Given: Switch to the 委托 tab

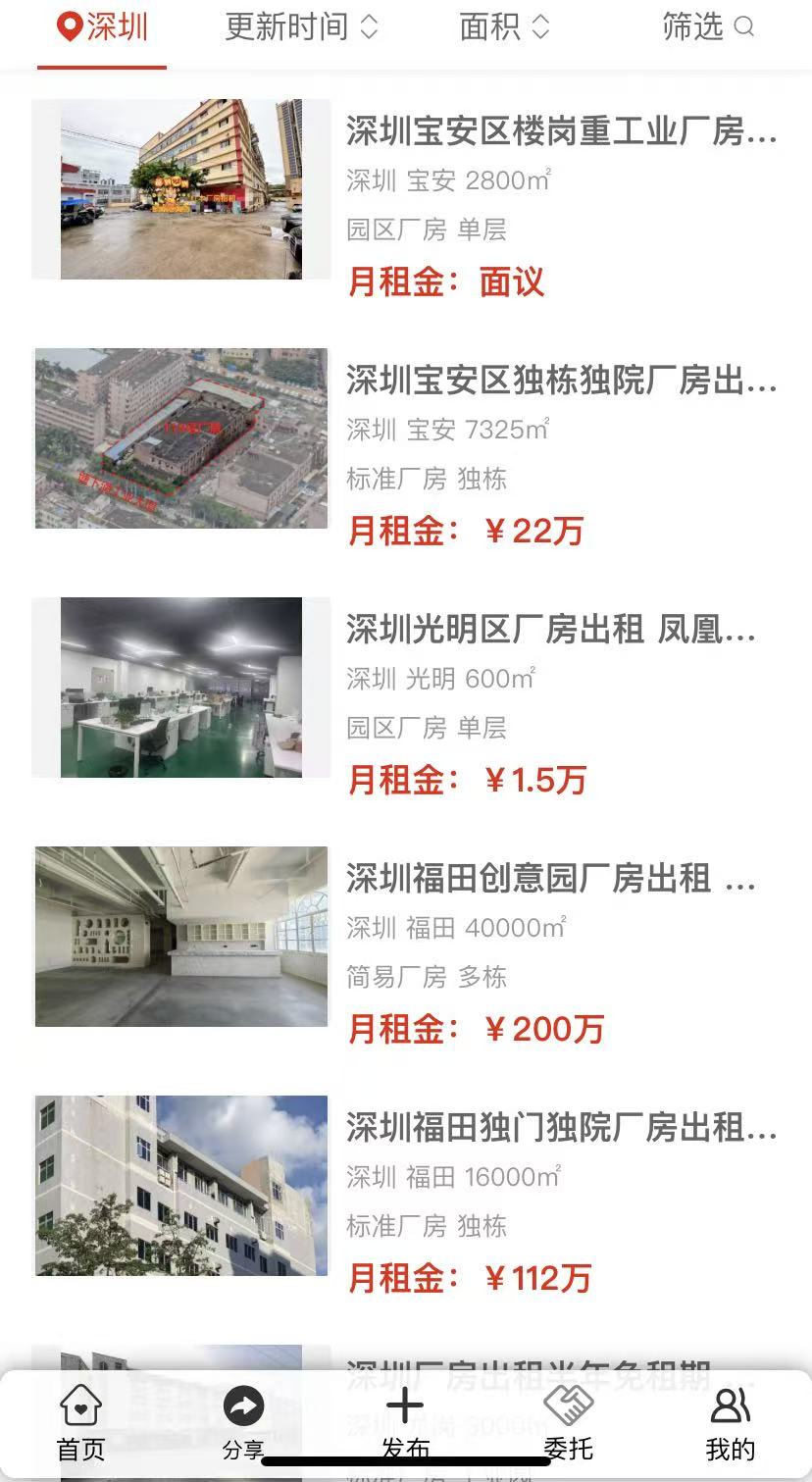Looking at the screenshot, I should 568,1422.
